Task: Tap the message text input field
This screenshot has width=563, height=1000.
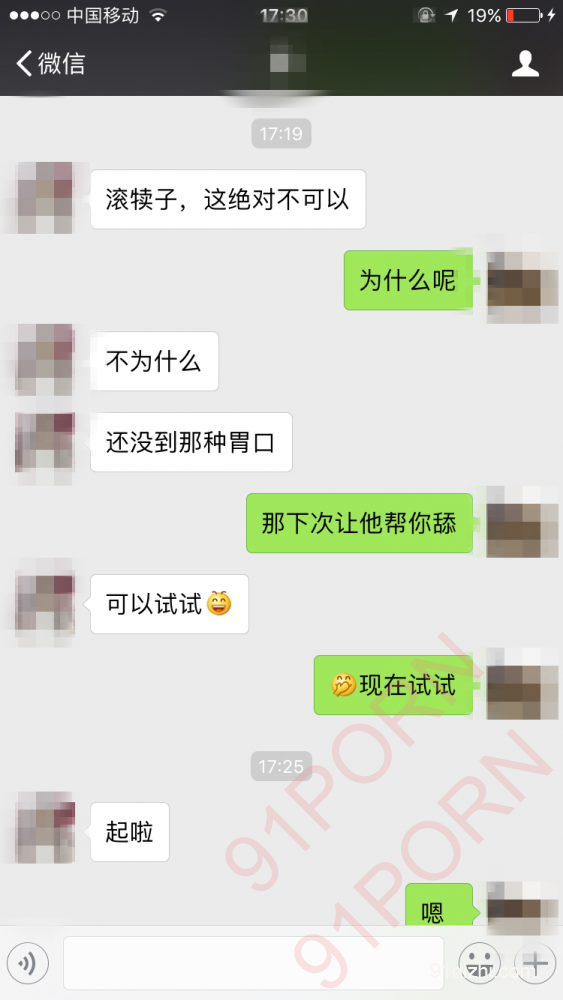Action: (253, 963)
